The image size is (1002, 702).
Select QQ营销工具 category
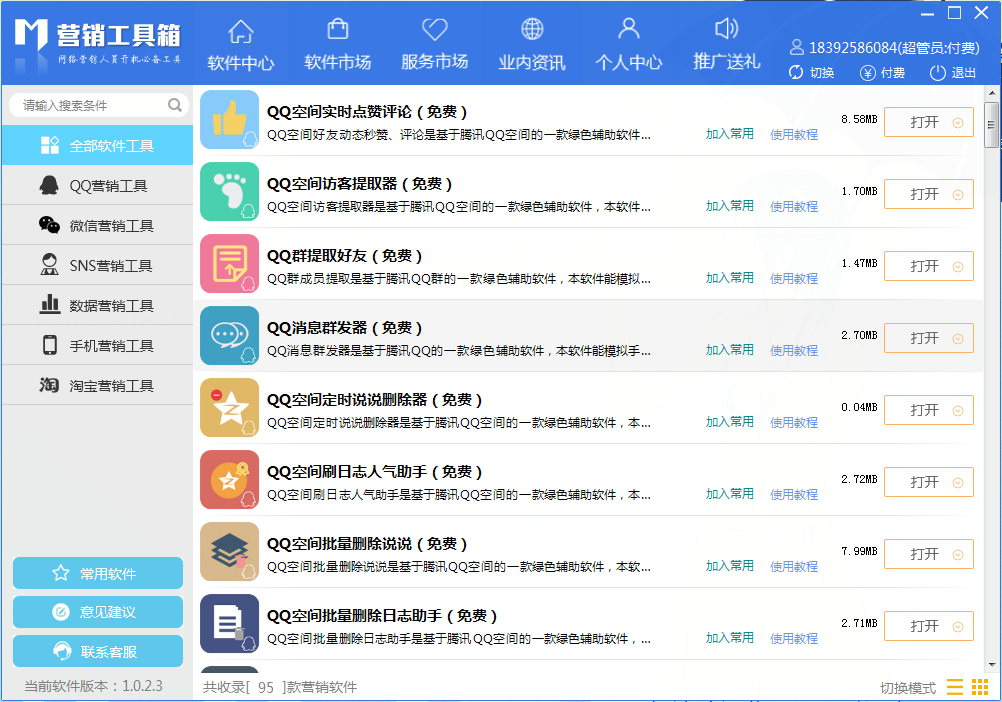[x=97, y=185]
